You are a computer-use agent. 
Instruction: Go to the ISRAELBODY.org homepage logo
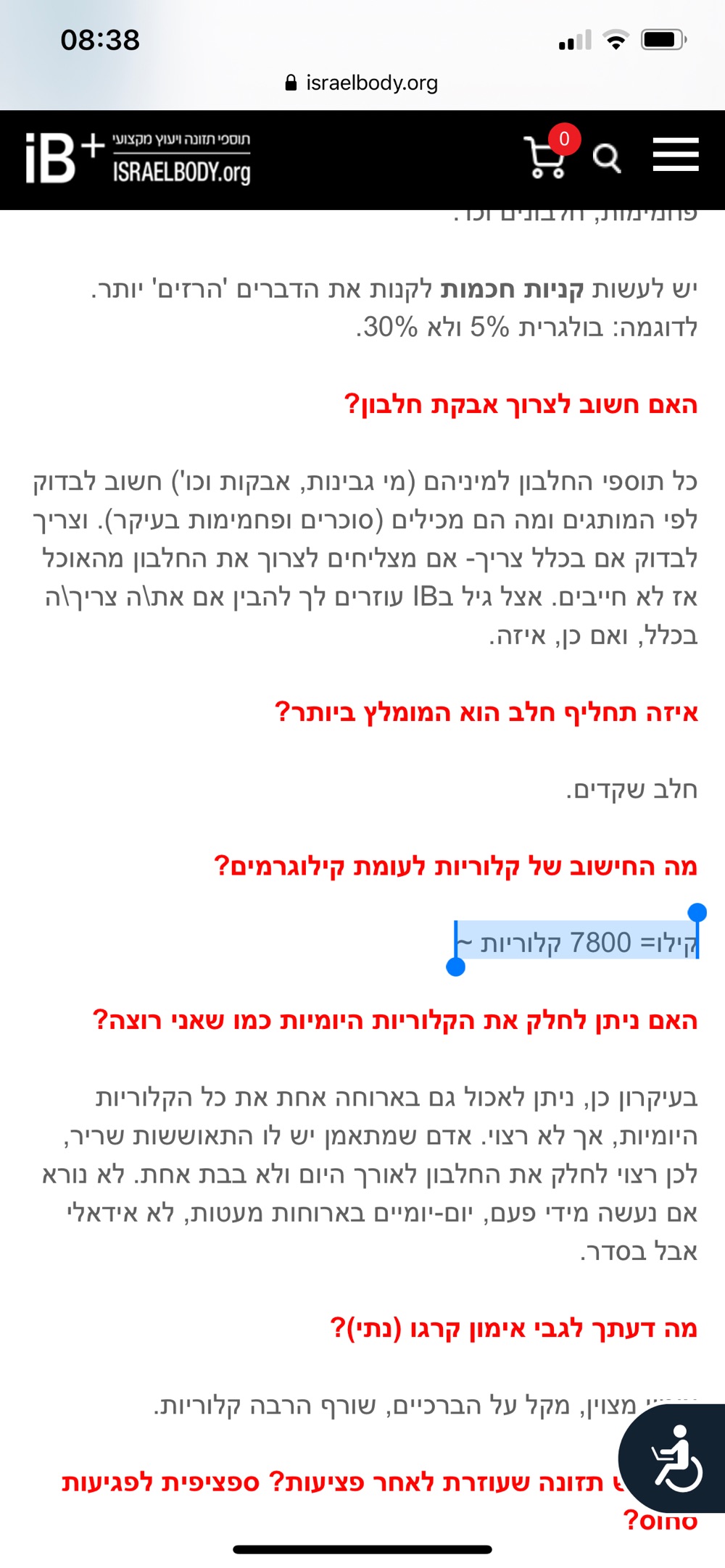(x=138, y=158)
